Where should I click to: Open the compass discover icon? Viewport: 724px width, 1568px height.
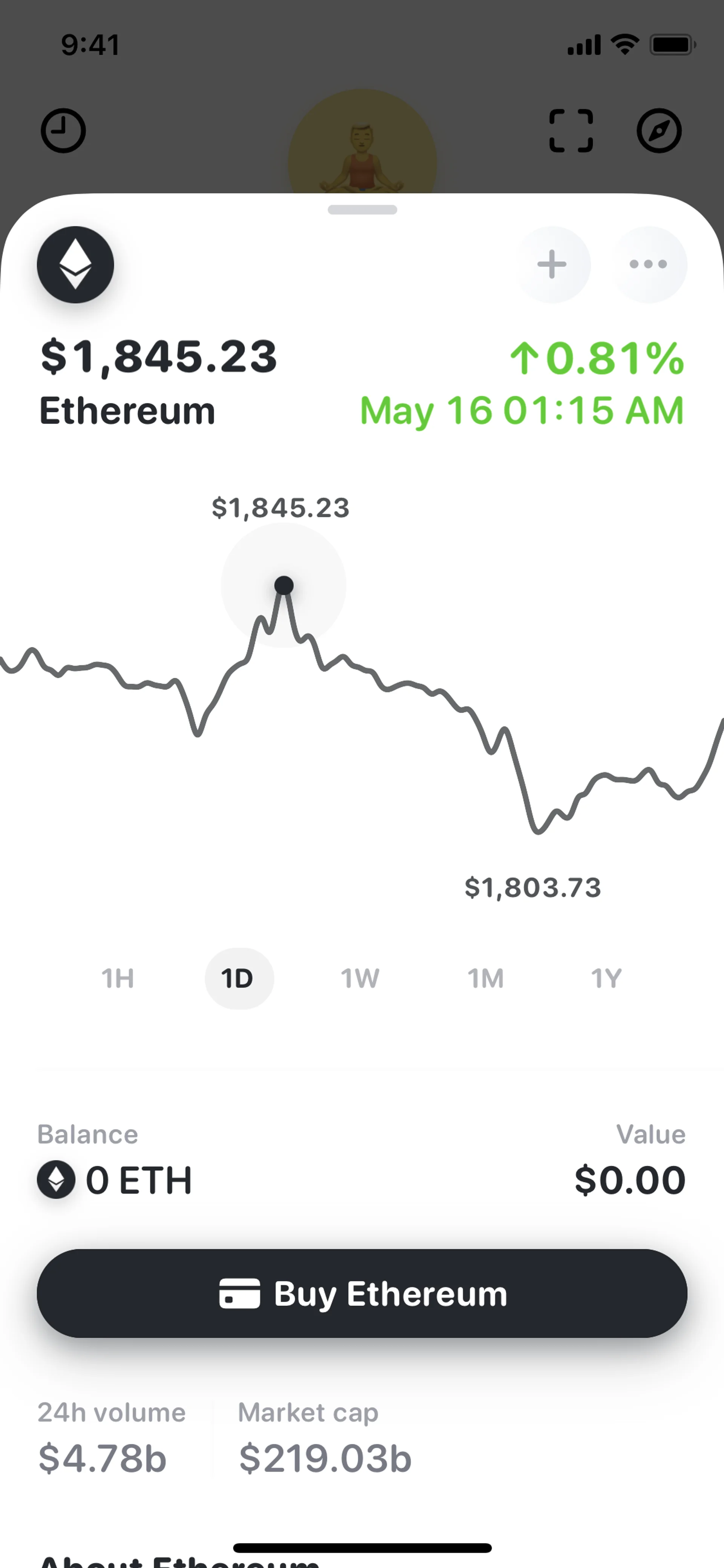pyautogui.click(x=659, y=130)
